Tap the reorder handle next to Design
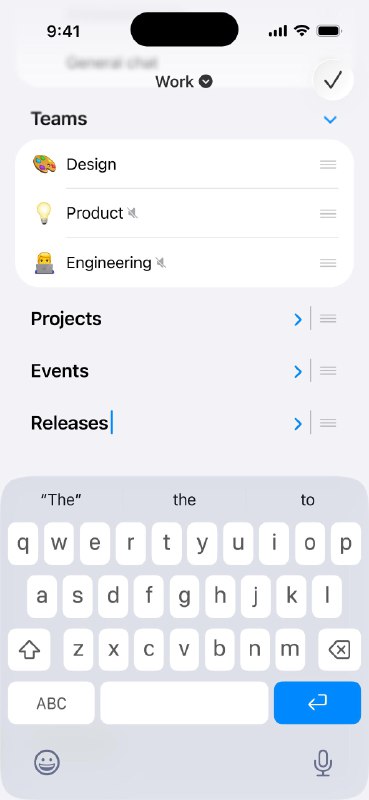 point(328,164)
